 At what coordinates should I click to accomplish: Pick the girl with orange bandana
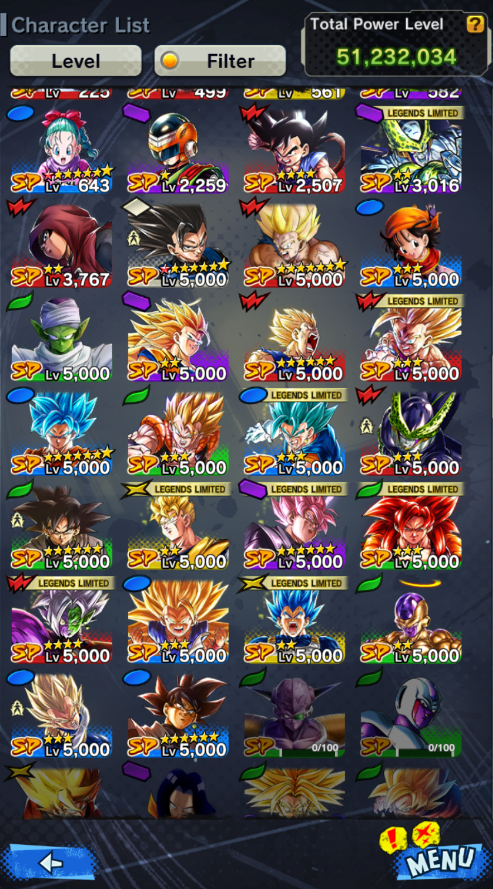[x=411, y=245]
